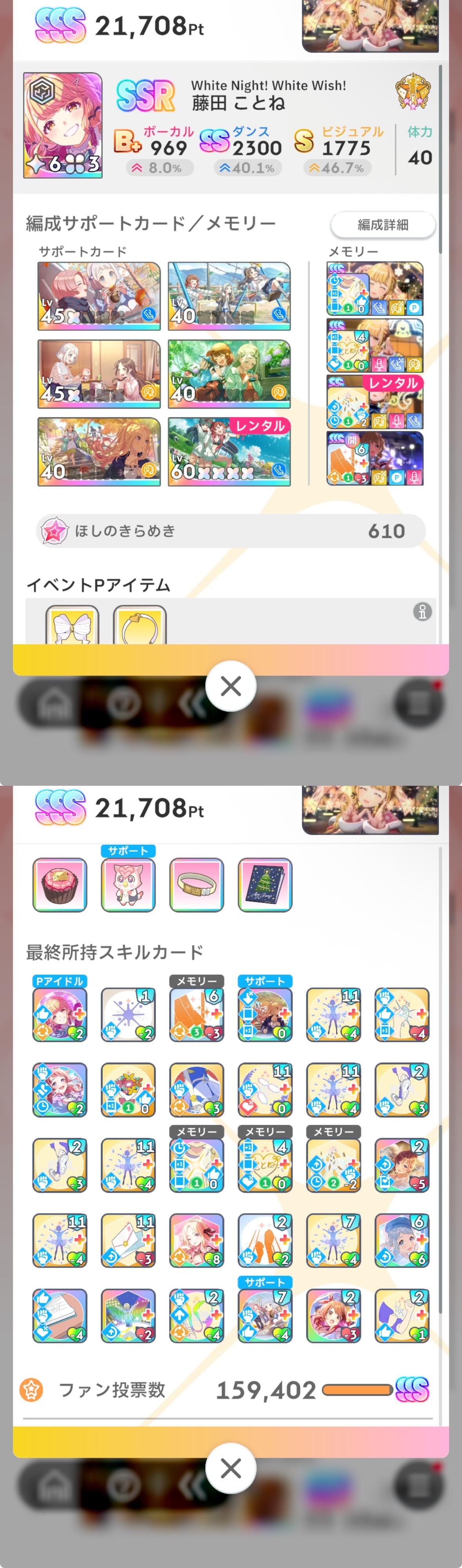The width and height of the screenshot is (462, 1568).
Task: Select the Christmas tree book P item
Action: pyautogui.click(x=265, y=885)
